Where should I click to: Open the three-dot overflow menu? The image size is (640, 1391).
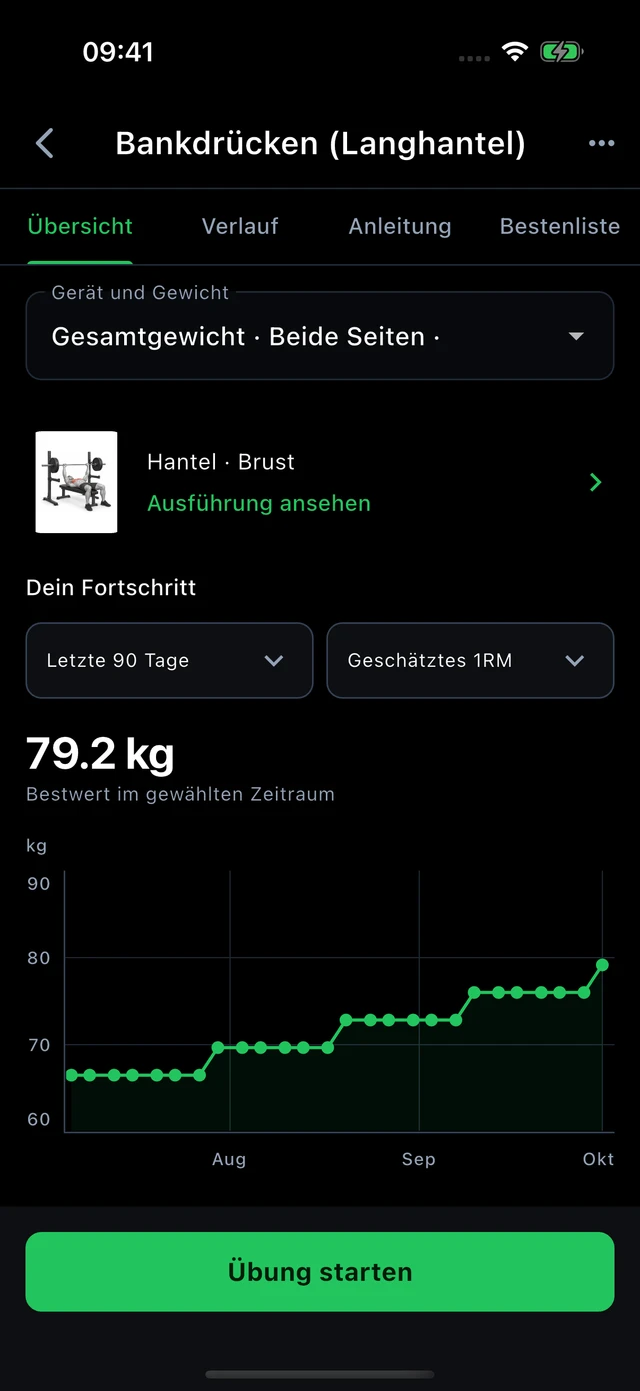(x=601, y=144)
